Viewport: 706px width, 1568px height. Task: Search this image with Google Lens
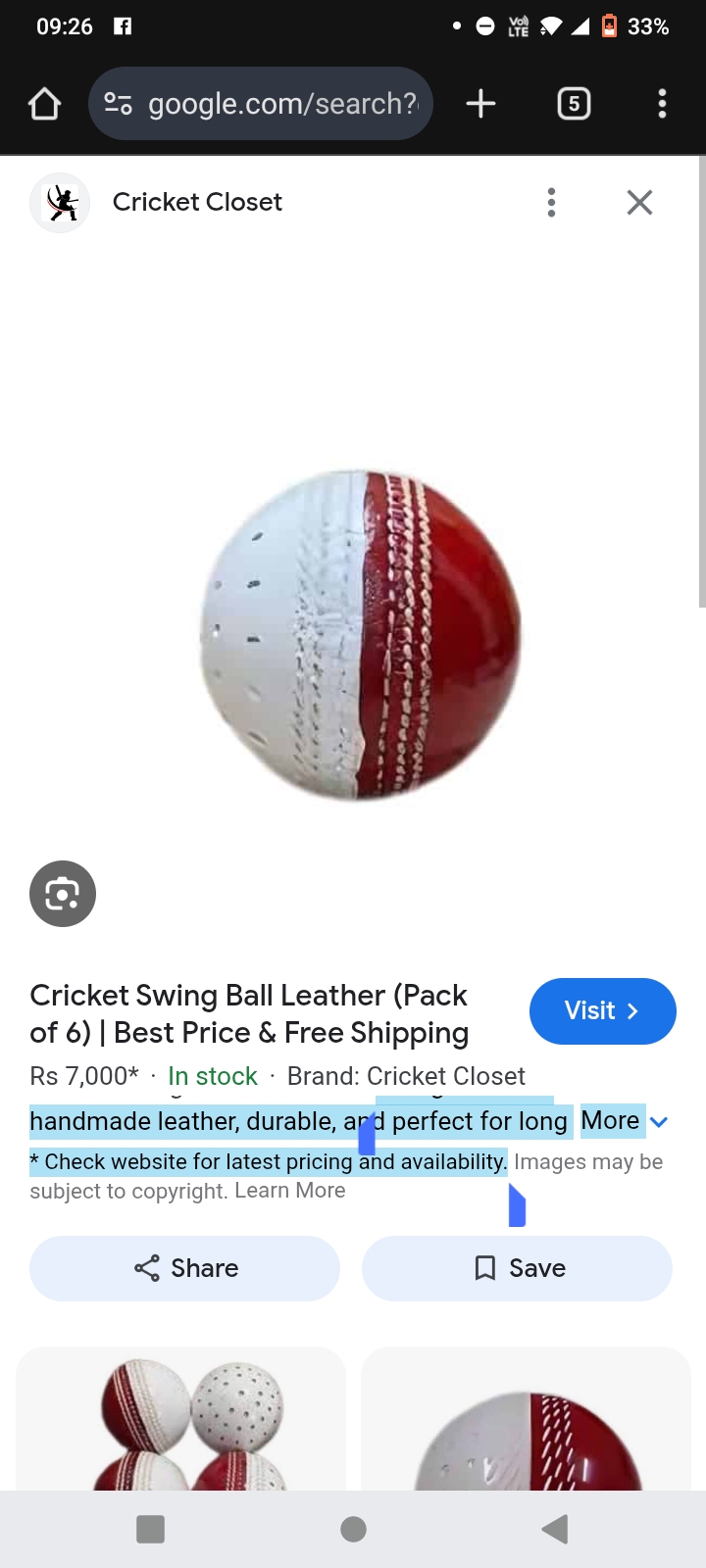tap(63, 894)
